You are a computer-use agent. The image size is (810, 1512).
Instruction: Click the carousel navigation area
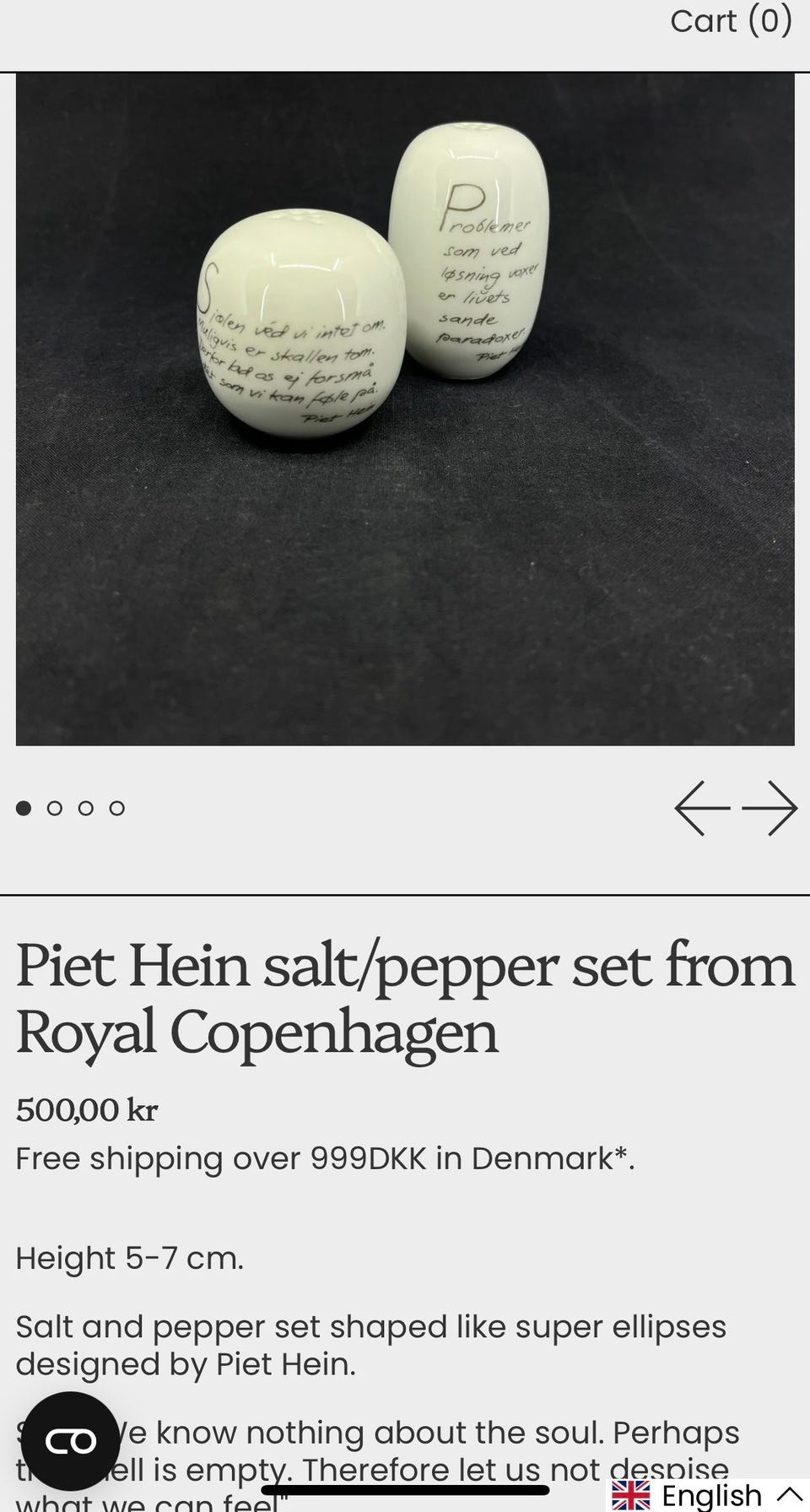(405, 809)
